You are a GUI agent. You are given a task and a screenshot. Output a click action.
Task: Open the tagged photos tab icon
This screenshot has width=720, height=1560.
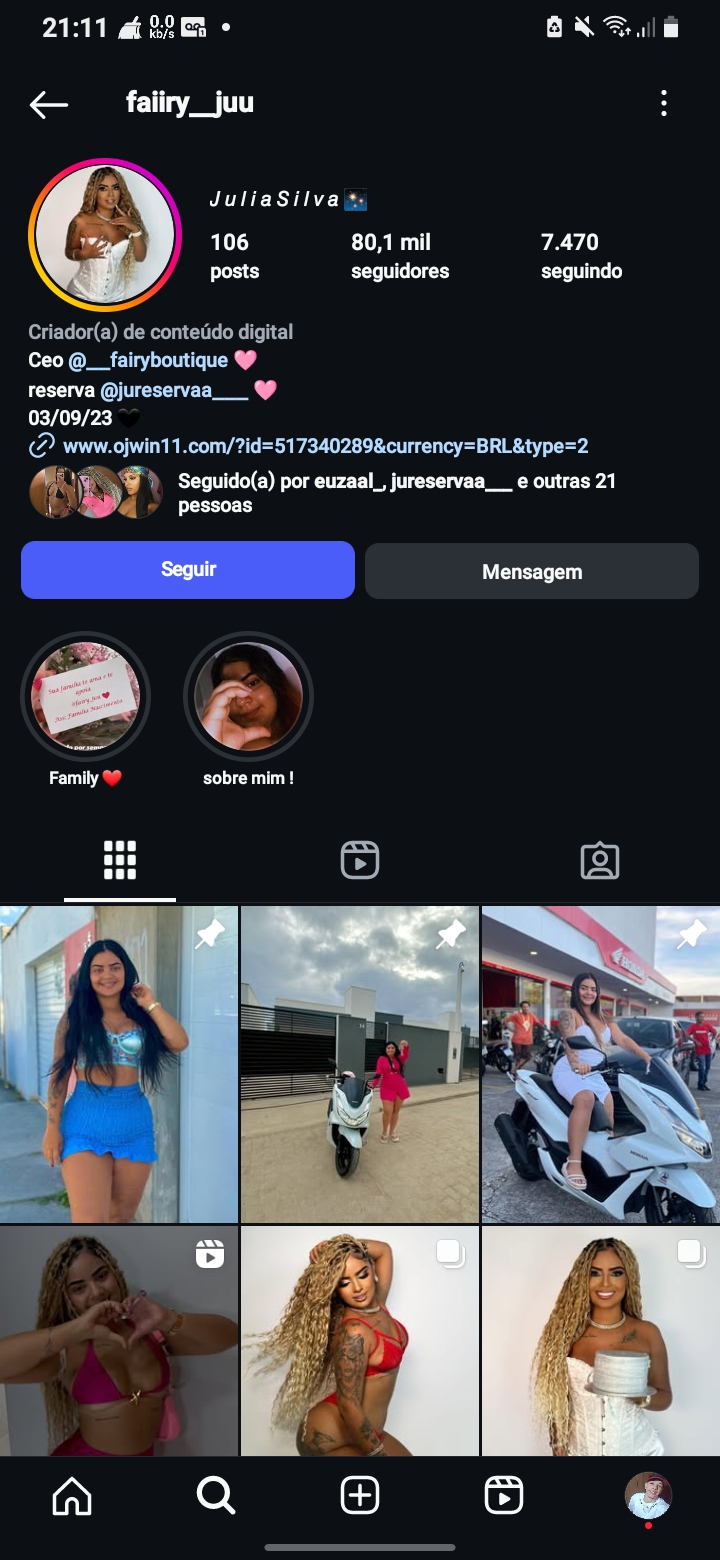coord(600,860)
